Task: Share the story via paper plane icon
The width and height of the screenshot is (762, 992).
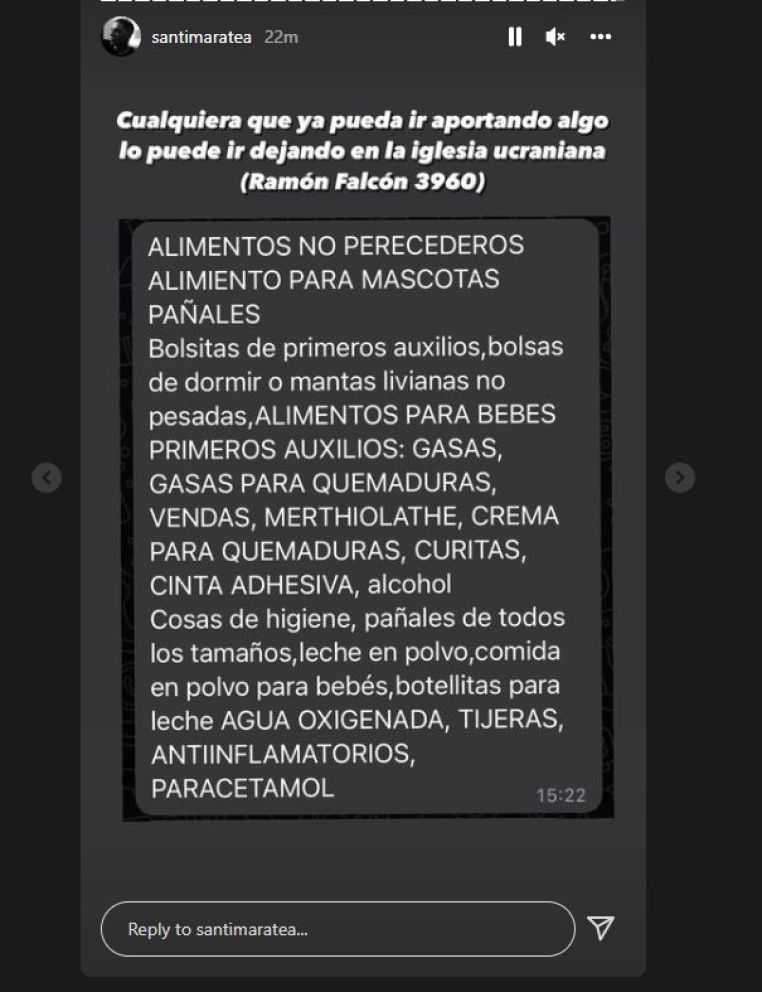Action: (600, 928)
